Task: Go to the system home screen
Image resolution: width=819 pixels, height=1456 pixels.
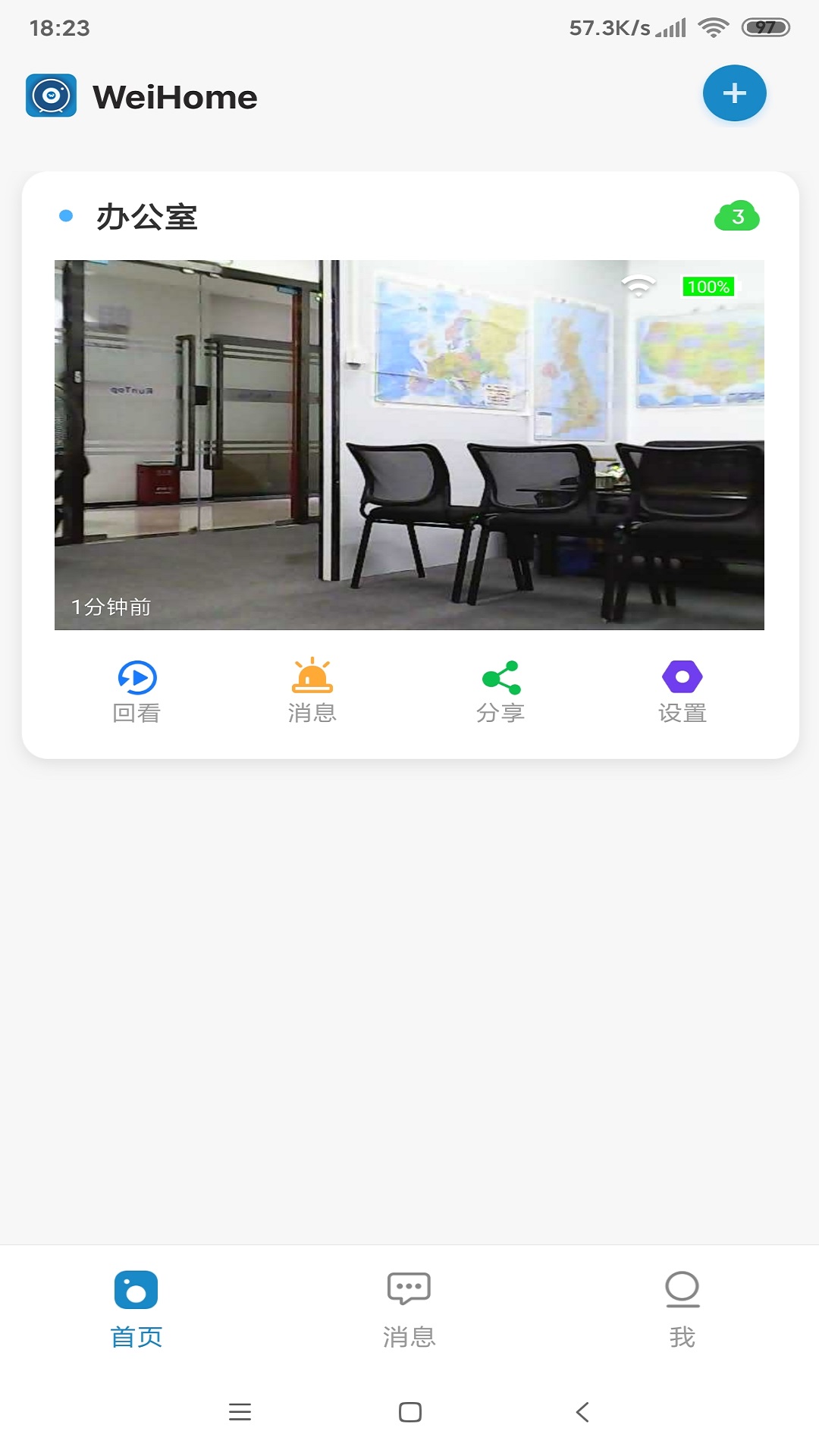Action: (409, 1412)
